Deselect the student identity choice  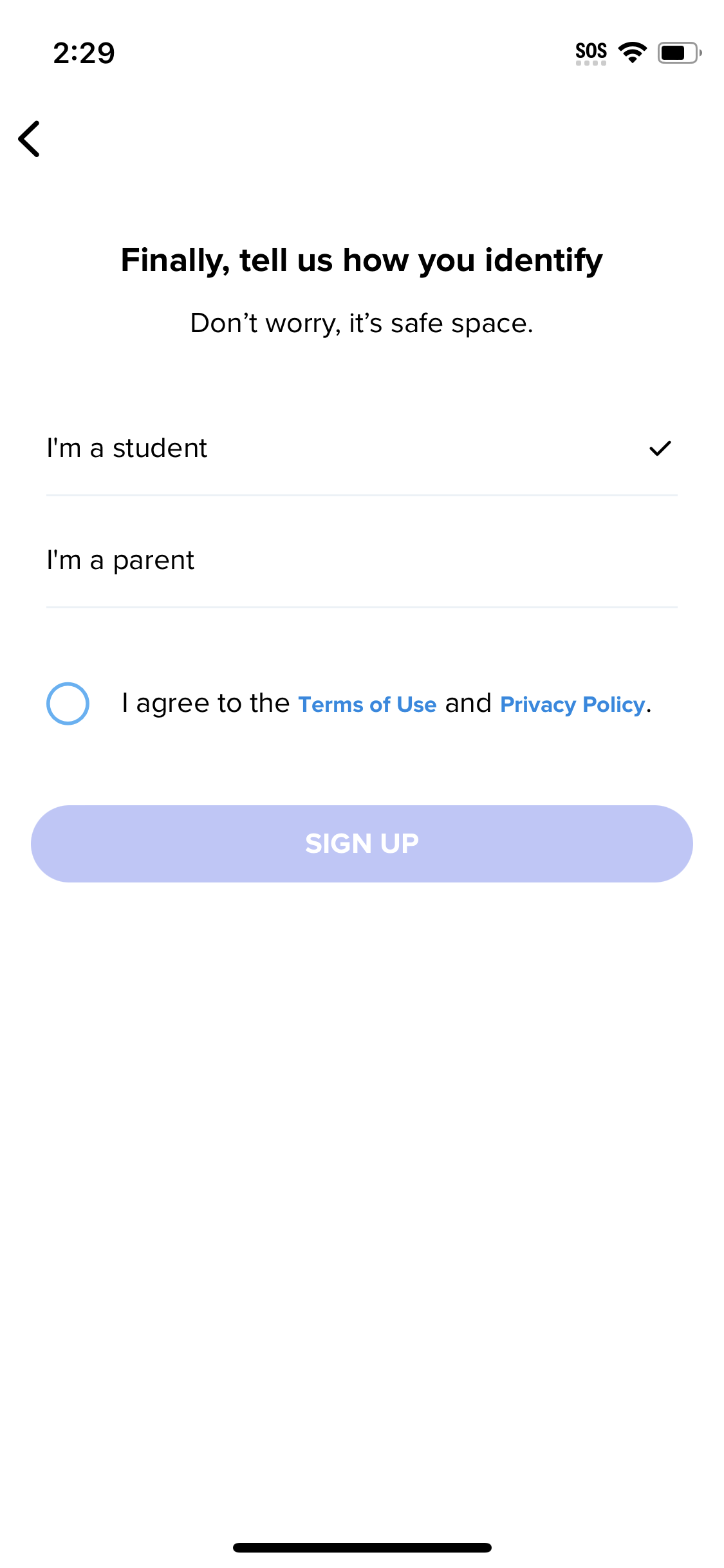pyautogui.click(x=257, y=449)
